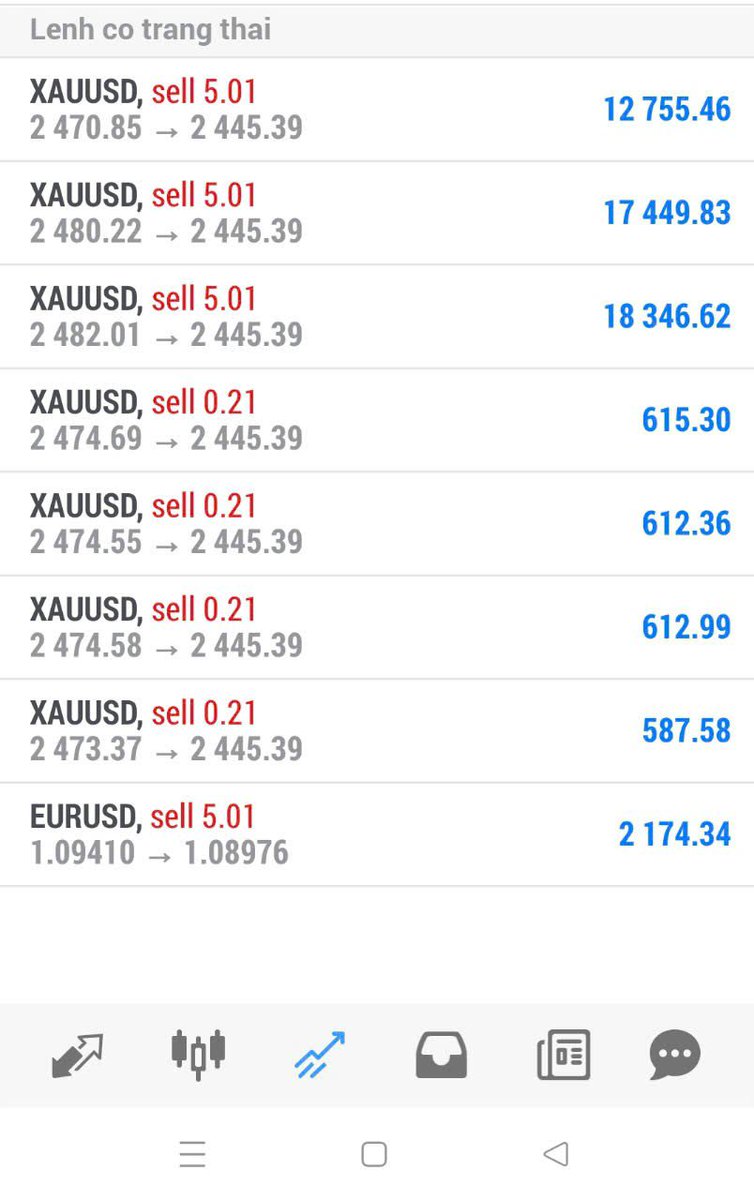Open the XAUUSD position with profit 17 449.83
The image size is (754, 1200).
coord(377,213)
